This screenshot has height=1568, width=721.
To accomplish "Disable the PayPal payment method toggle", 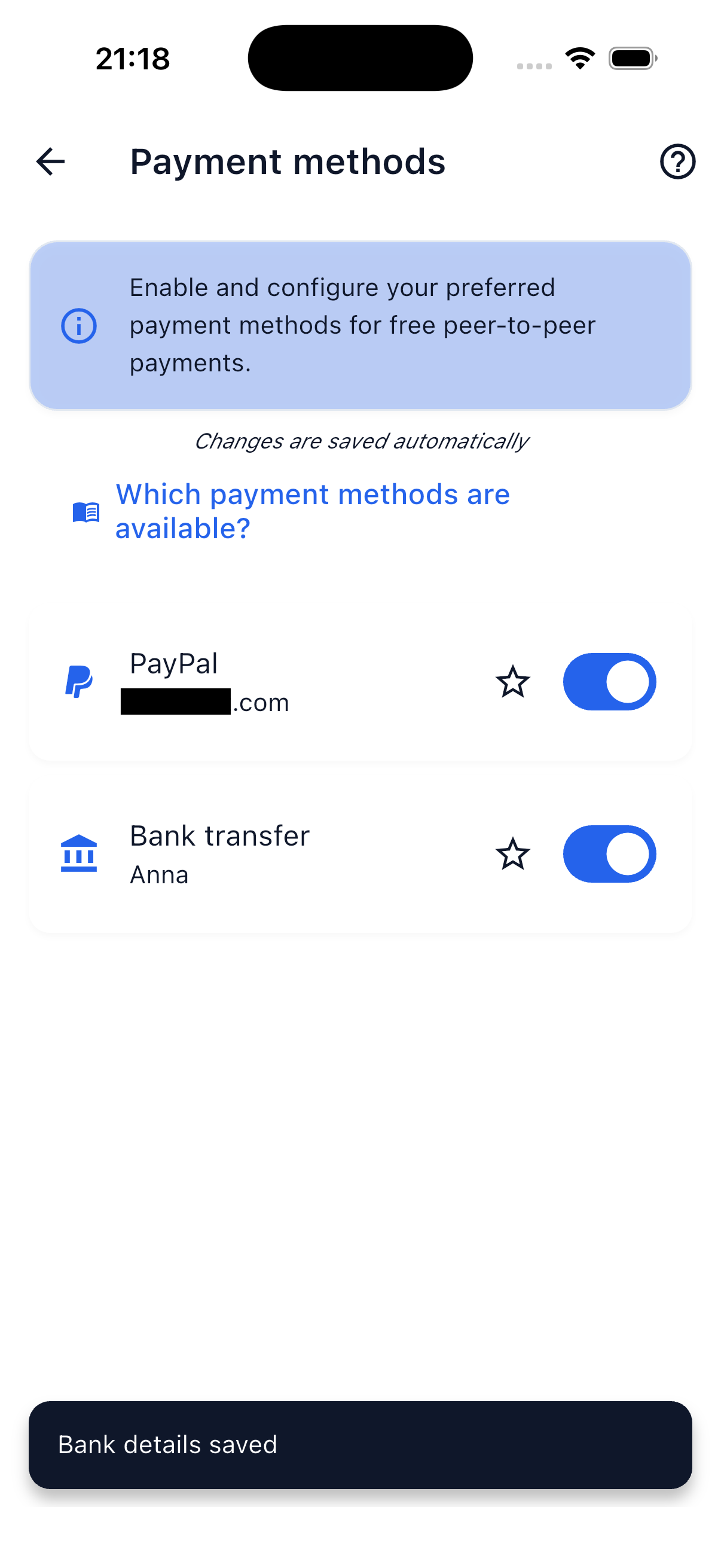I will [x=609, y=682].
